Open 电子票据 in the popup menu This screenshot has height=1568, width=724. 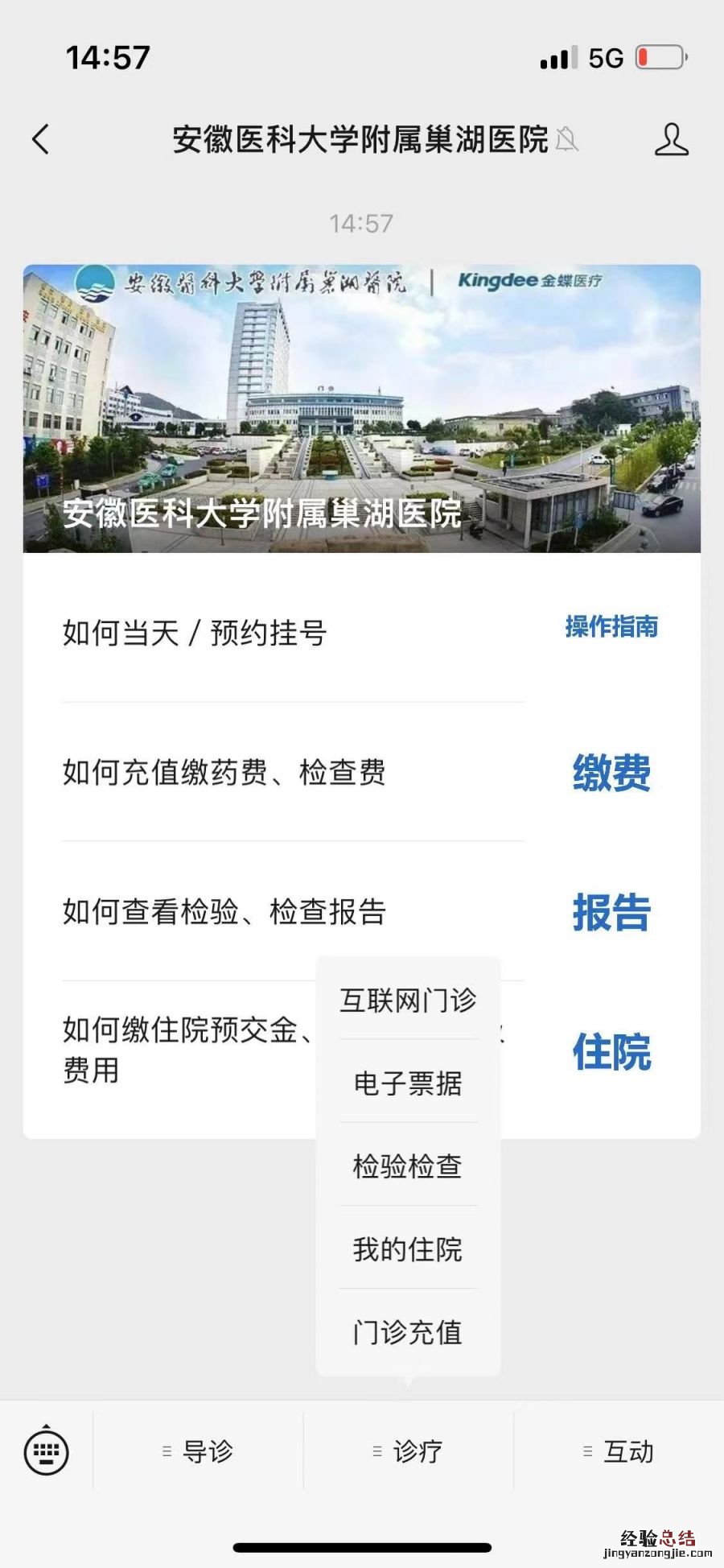pyautogui.click(x=408, y=1083)
